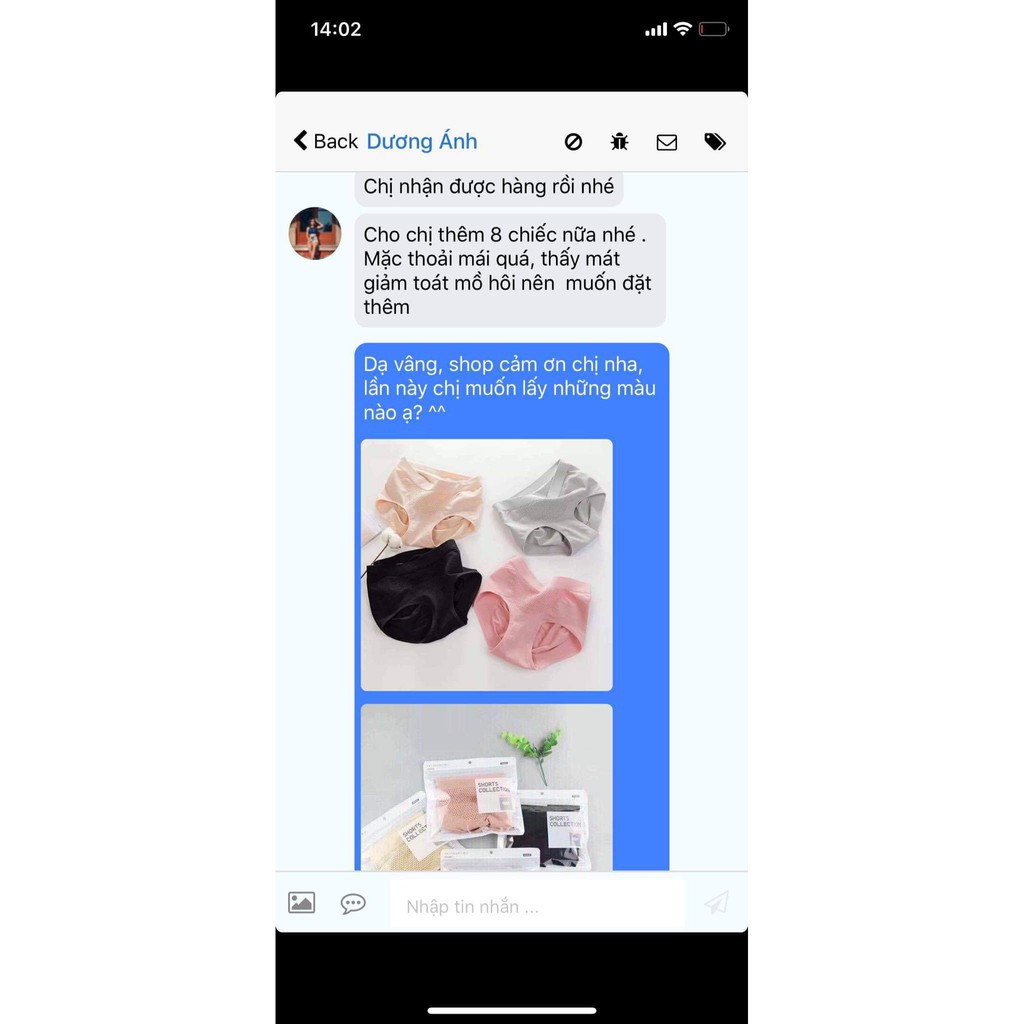Open Dương Ánh's contact details

coord(421,141)
